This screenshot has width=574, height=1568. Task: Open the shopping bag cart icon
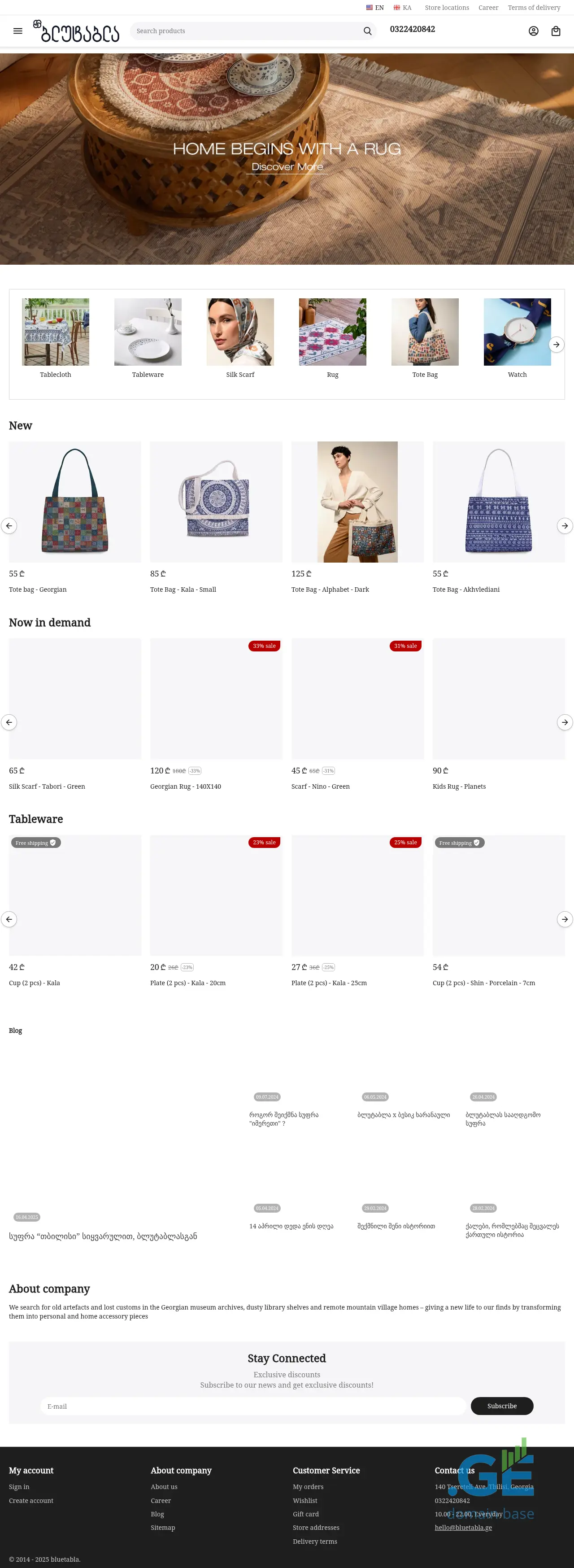(x=556, y=31)
